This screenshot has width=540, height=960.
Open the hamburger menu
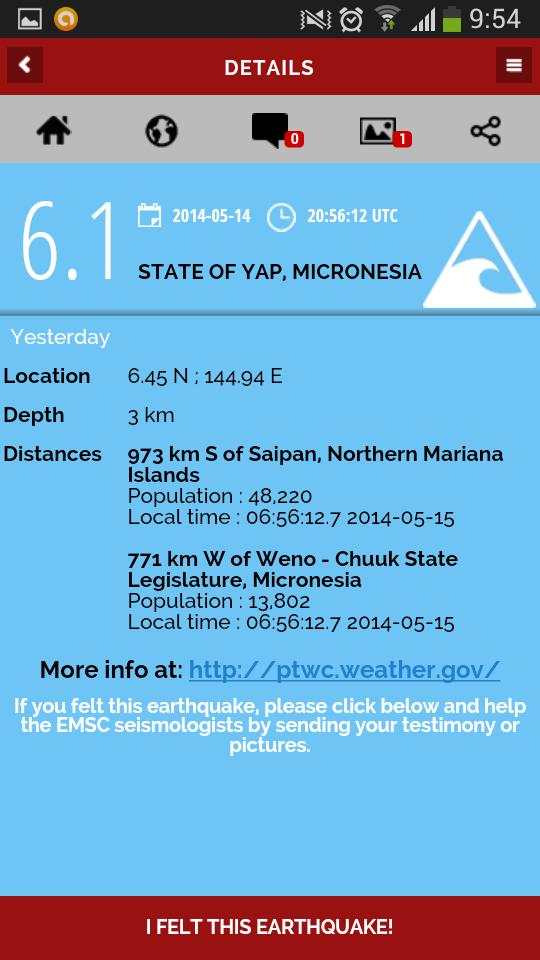pyautogui.click(x=514, y=65)
